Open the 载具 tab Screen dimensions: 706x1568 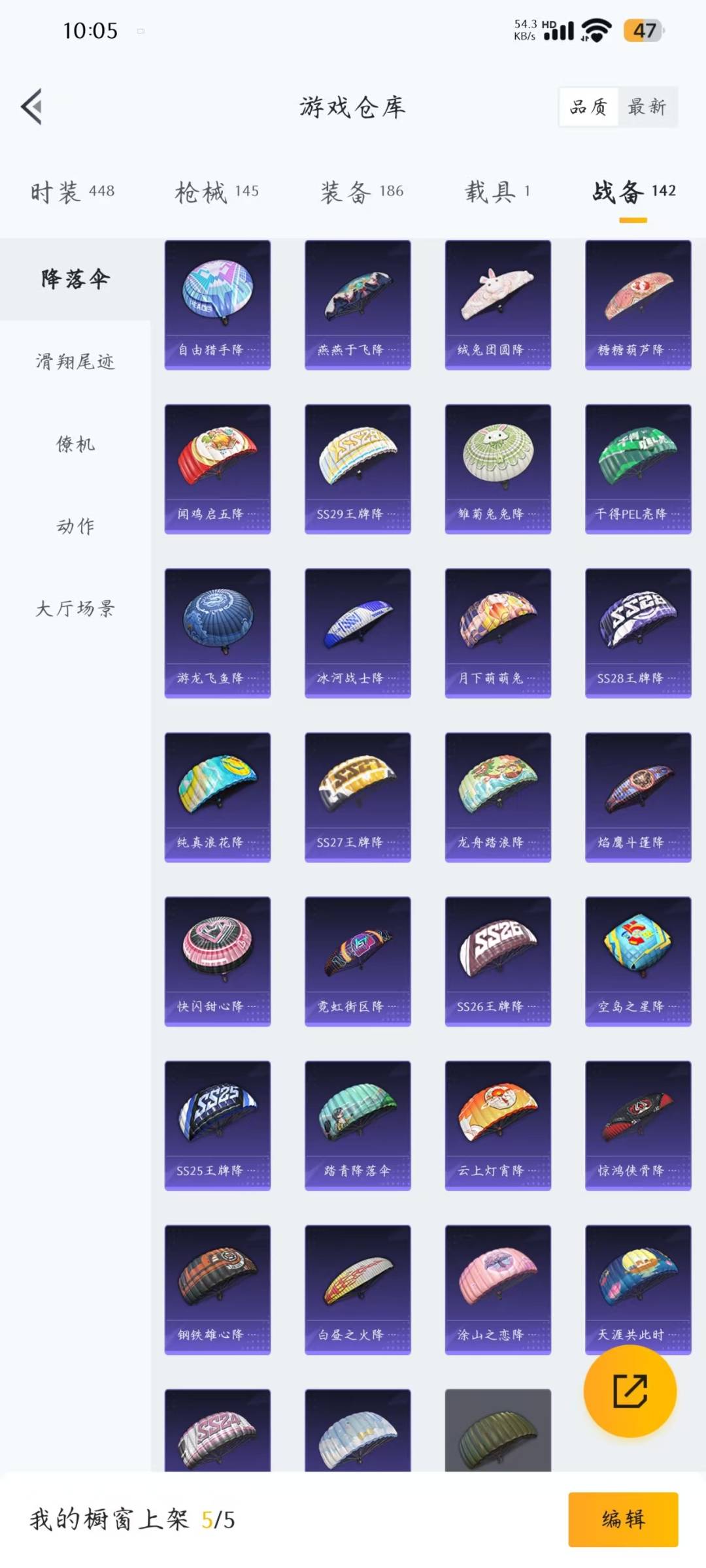497,191
